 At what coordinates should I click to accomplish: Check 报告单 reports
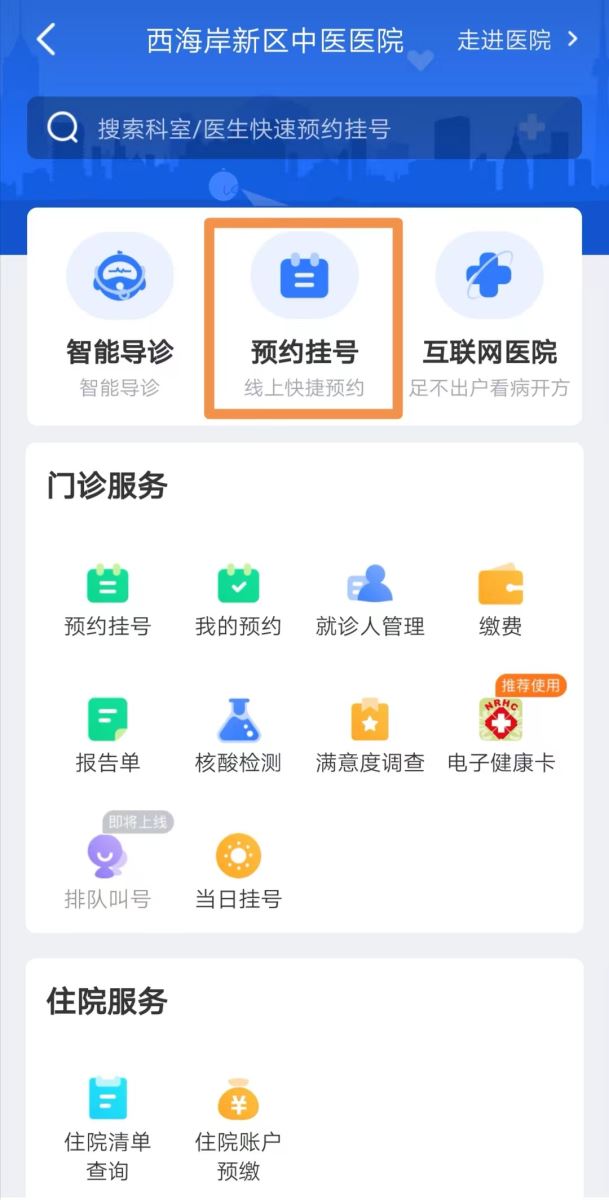107,736
